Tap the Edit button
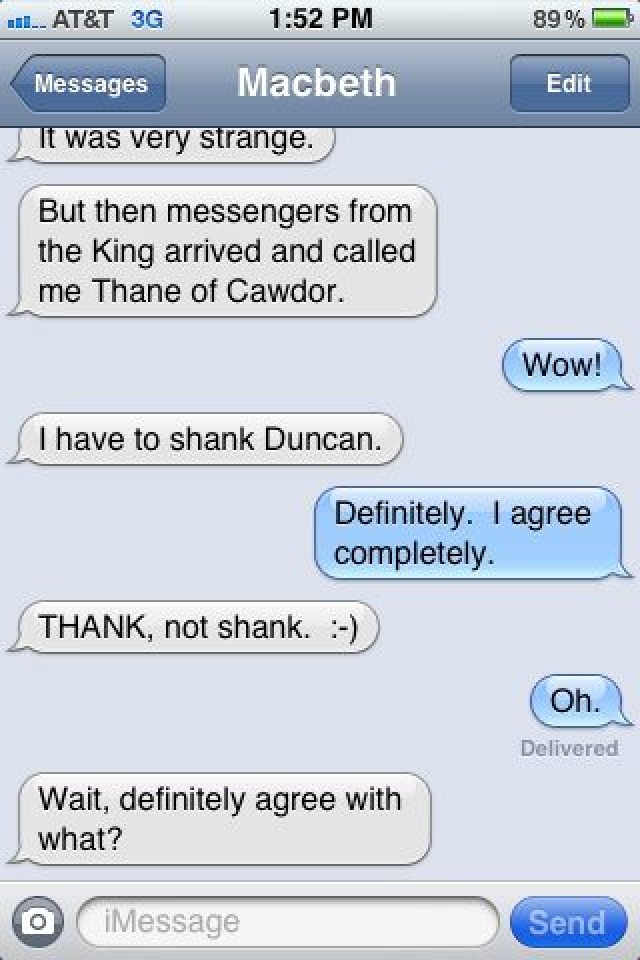 [568, 84]
